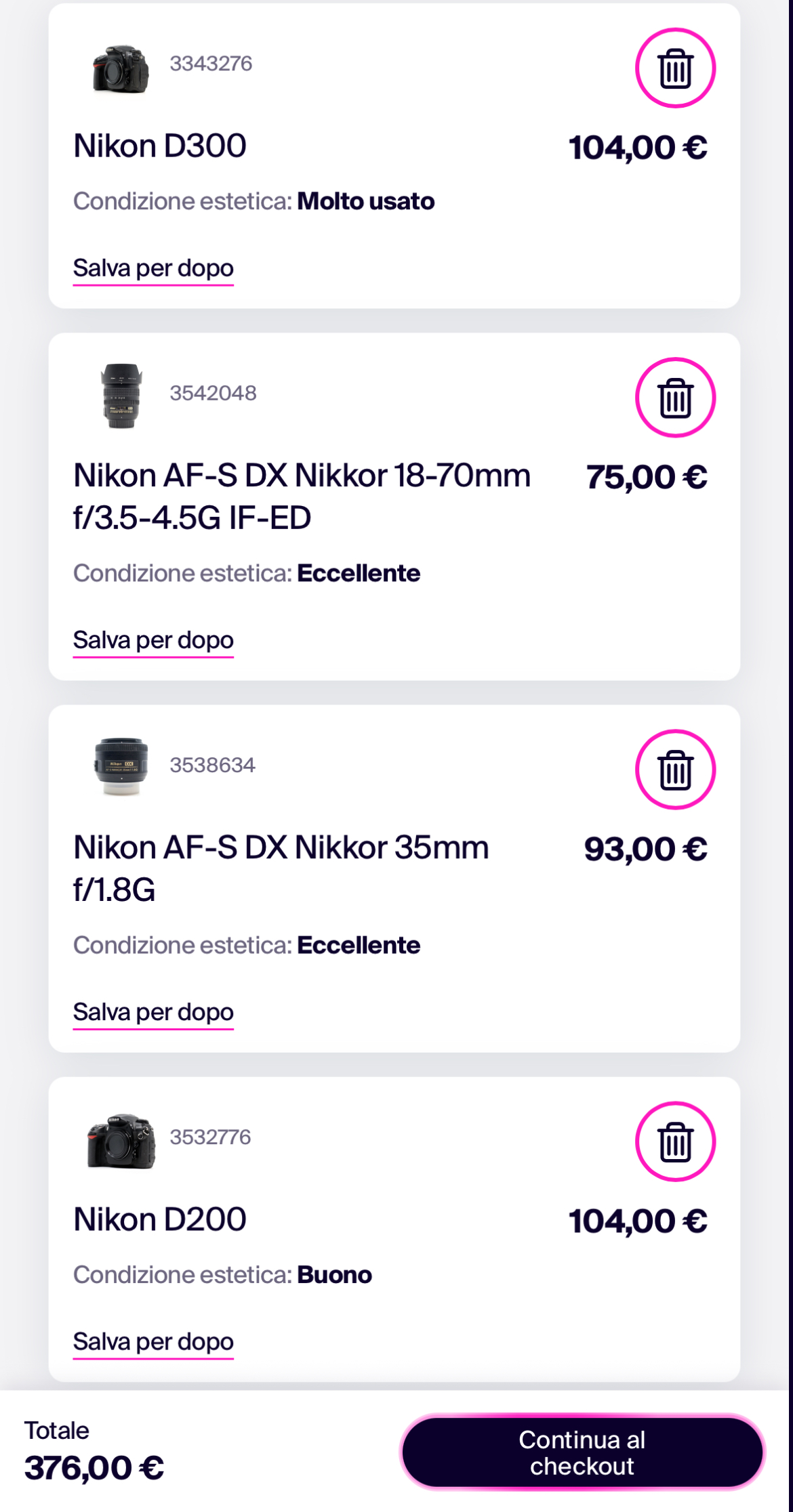Remove the Nikkor 35mm f/1.8G from cart
Screen dimensions: 793x1512
point(675,770)
